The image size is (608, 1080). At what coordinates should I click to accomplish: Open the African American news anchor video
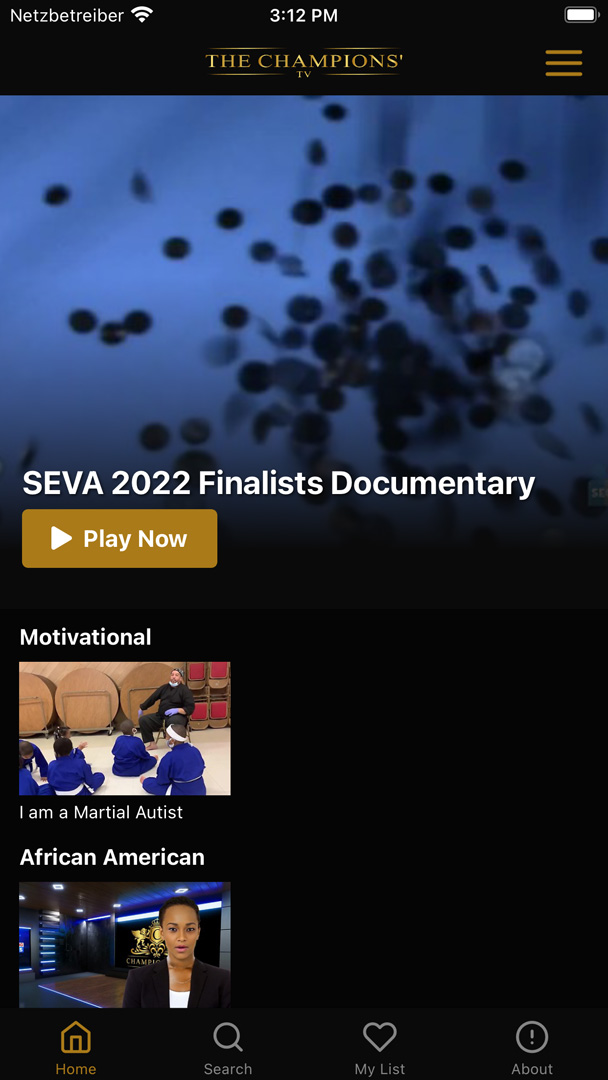(x=125, y=945)
